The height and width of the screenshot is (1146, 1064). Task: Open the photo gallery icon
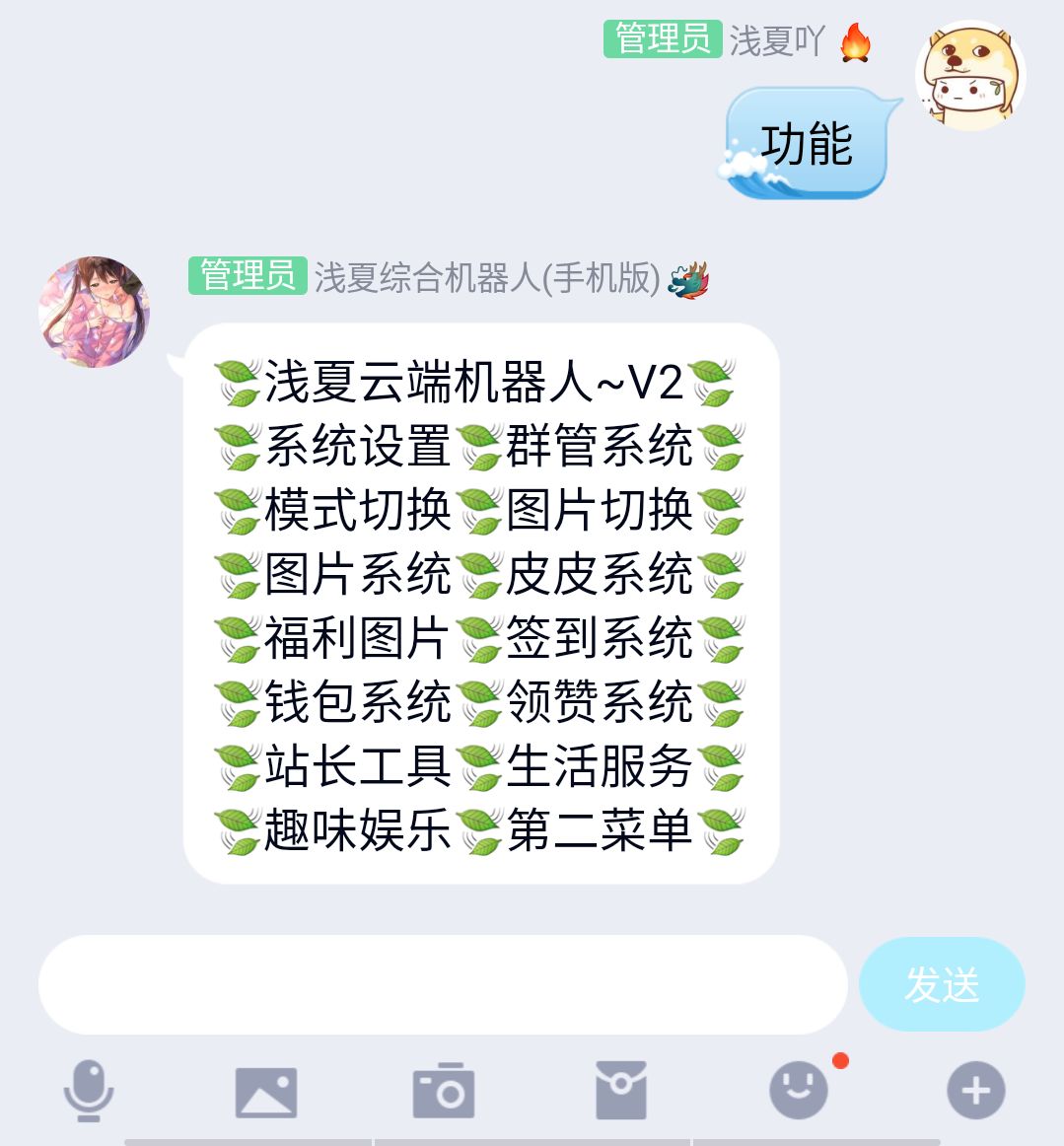(x=266, y=1090)
